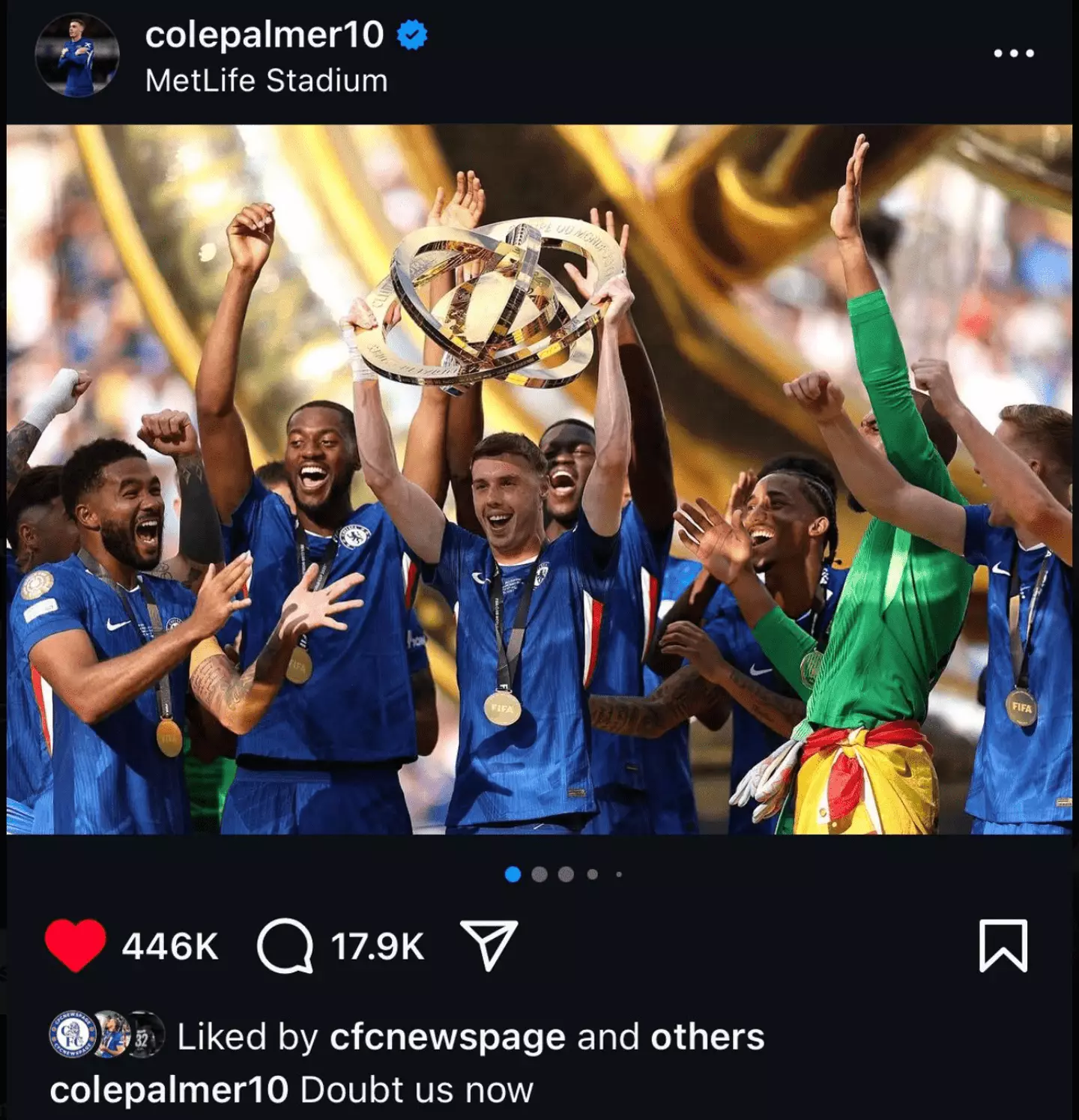The height and width of the screenshot is (1120, 1079).
Task: Open cfcnewspage from the liked-by line
Action: click(x=447, y=1038)
